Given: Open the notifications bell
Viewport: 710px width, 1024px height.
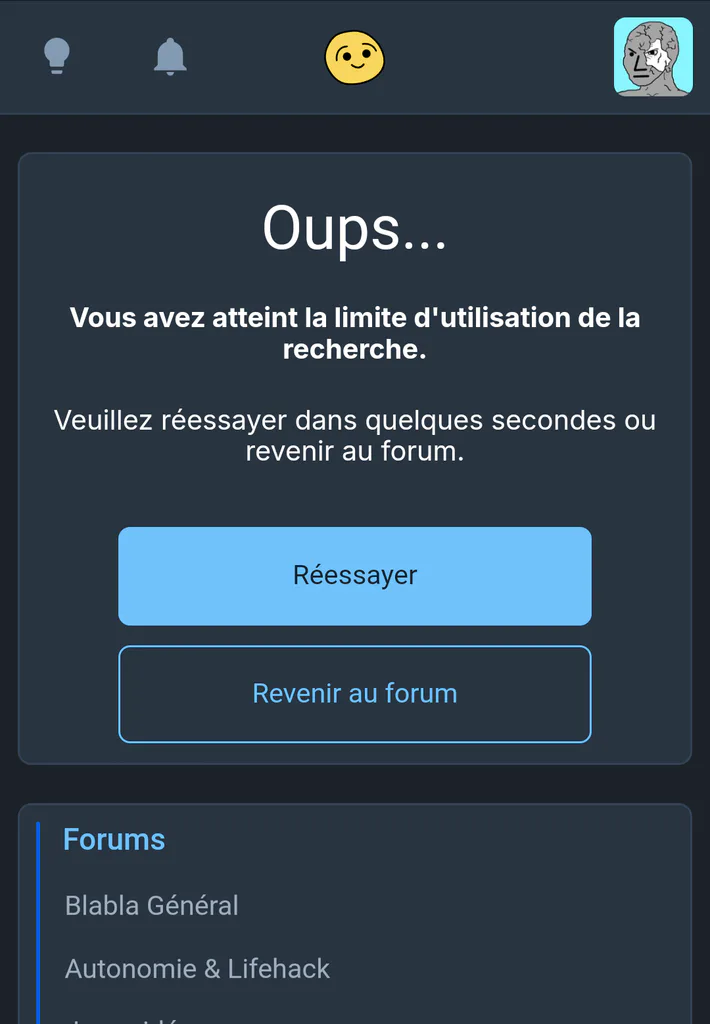Looking at the screenshot, I should click(x=170, y=57).
